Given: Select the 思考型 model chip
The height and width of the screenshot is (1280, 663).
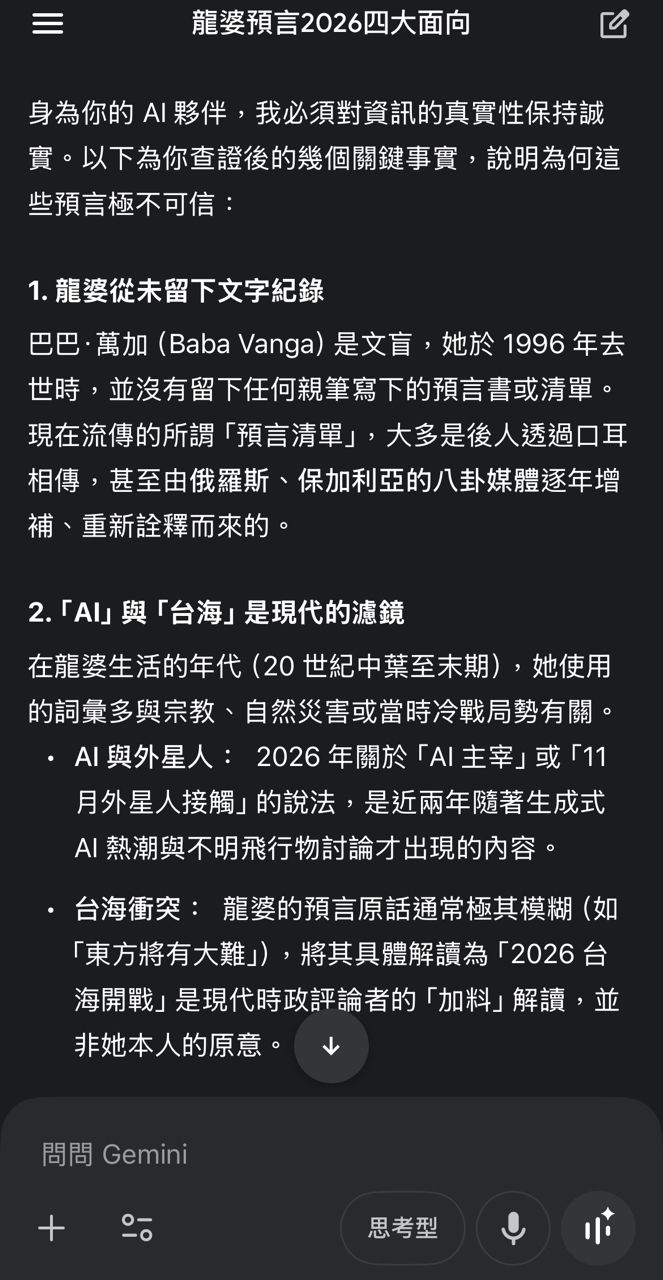Looking at the screenshot, I should pos(402,1228).
